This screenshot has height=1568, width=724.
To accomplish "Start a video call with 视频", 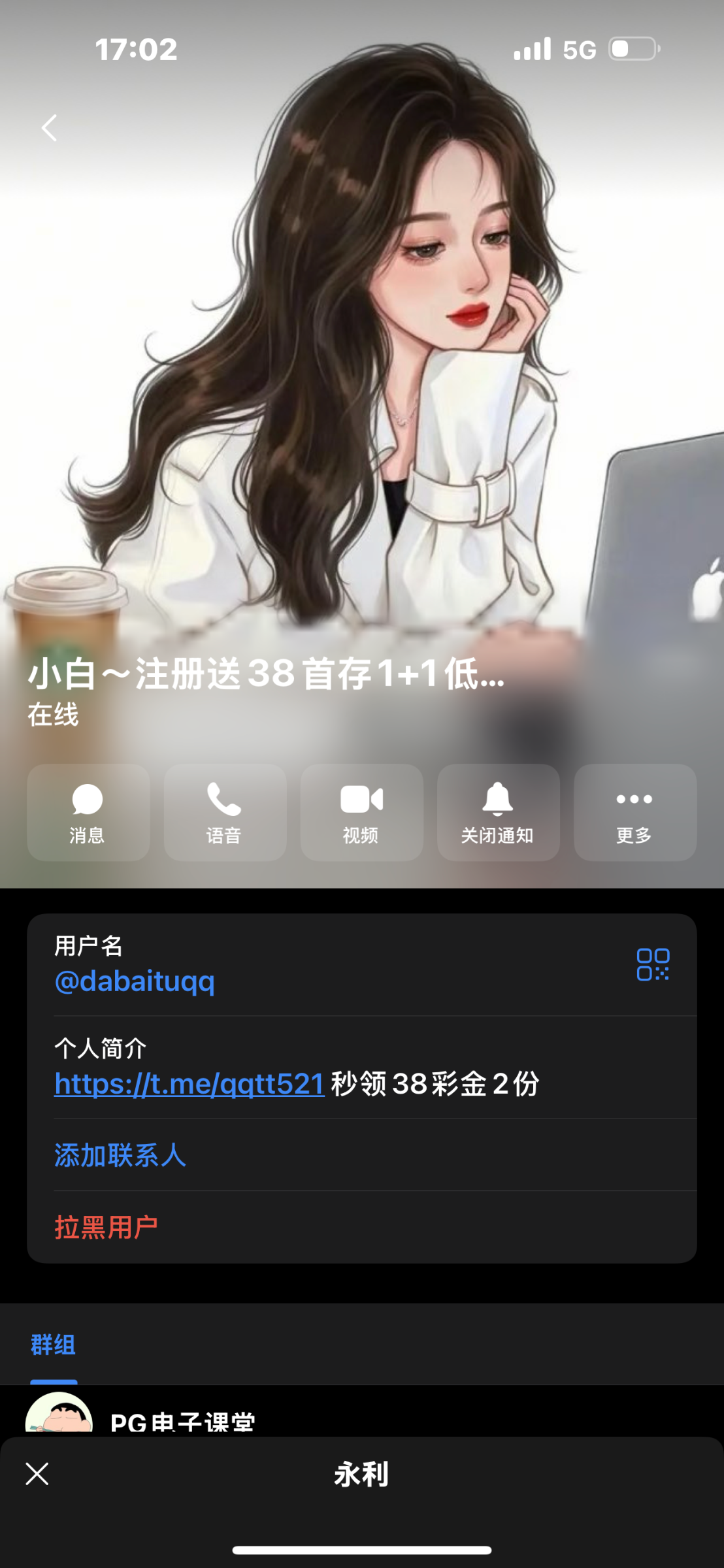I will (x=361, y=812).
